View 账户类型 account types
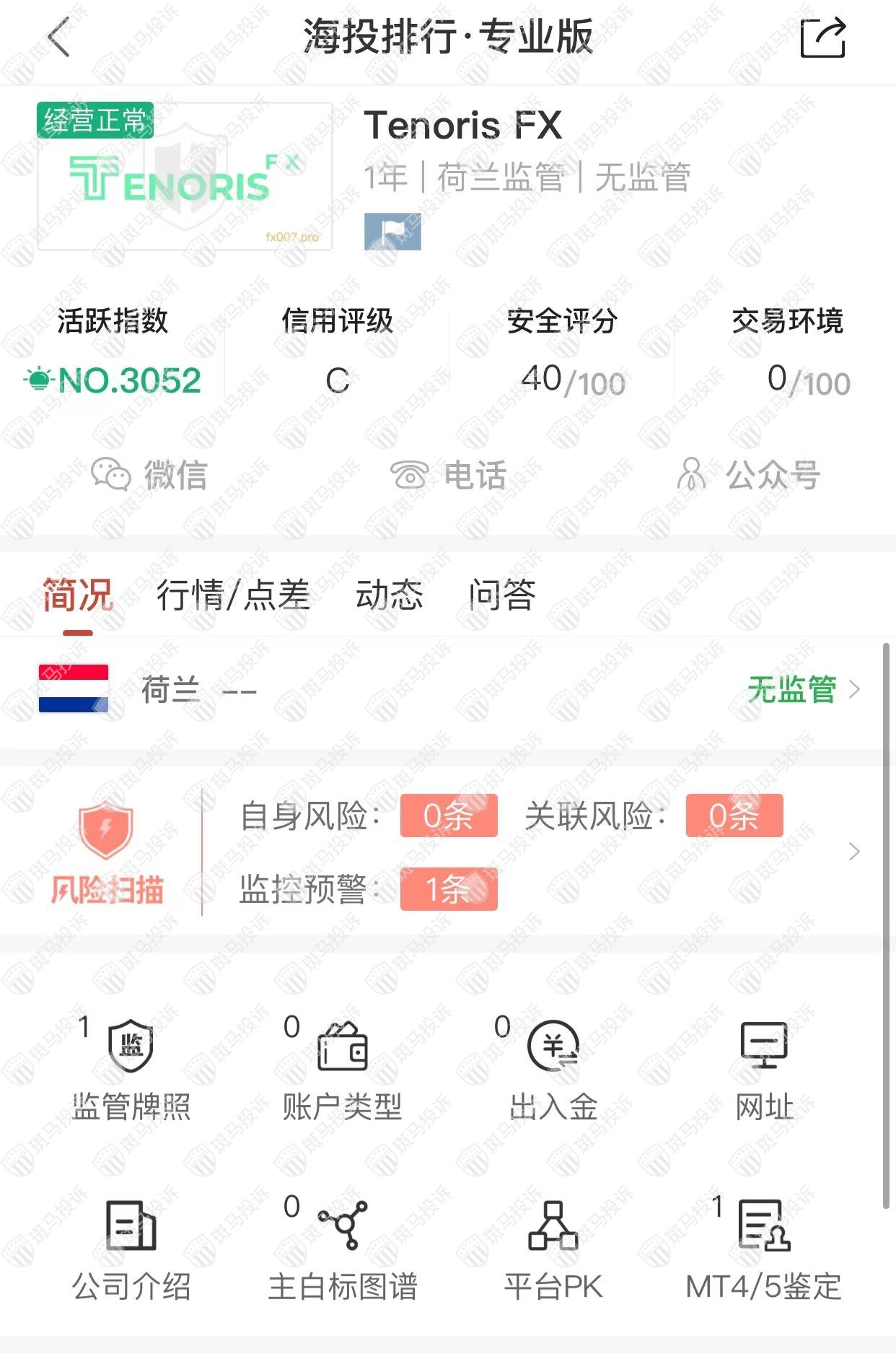The height and width of the screenshot is (1364, 896). point(342,1070)
